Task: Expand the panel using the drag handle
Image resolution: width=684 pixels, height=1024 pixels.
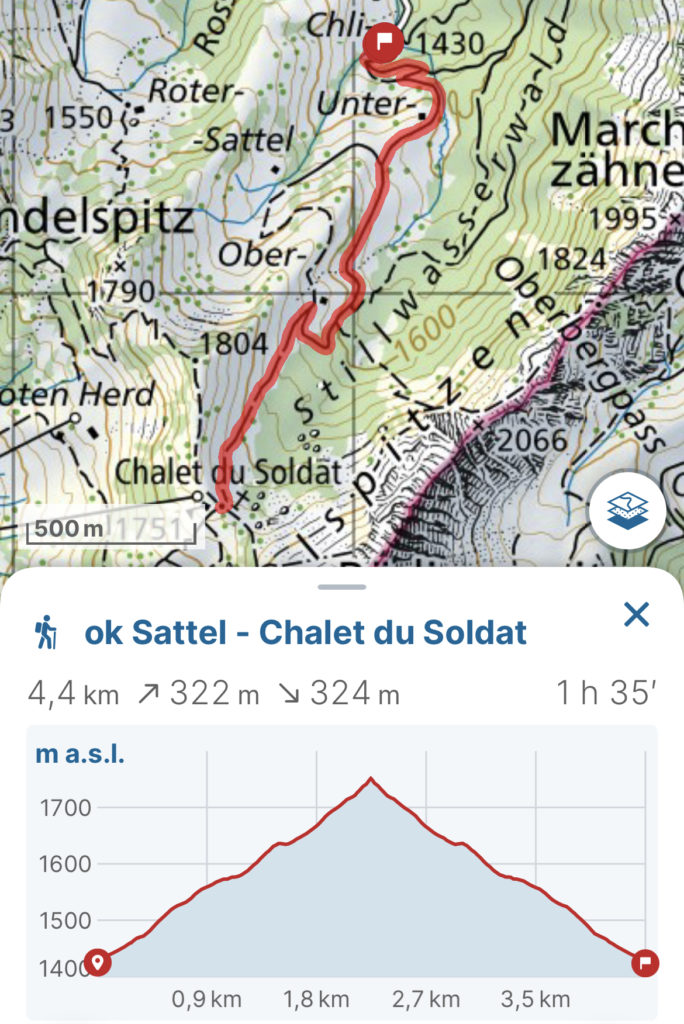Action: (x=342, y=587)
